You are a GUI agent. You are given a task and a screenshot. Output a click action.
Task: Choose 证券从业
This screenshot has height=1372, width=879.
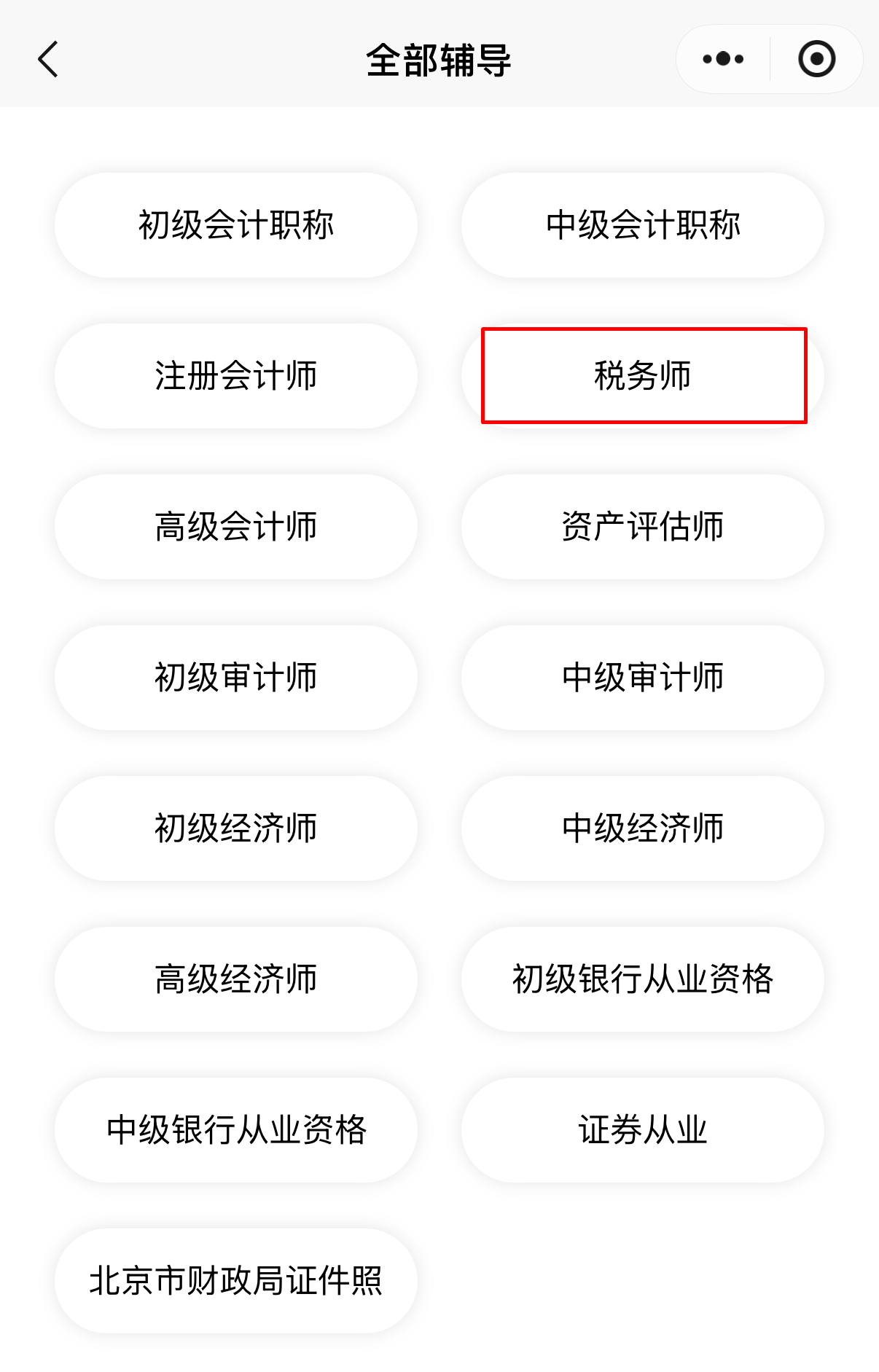[x=643, y=1130]
